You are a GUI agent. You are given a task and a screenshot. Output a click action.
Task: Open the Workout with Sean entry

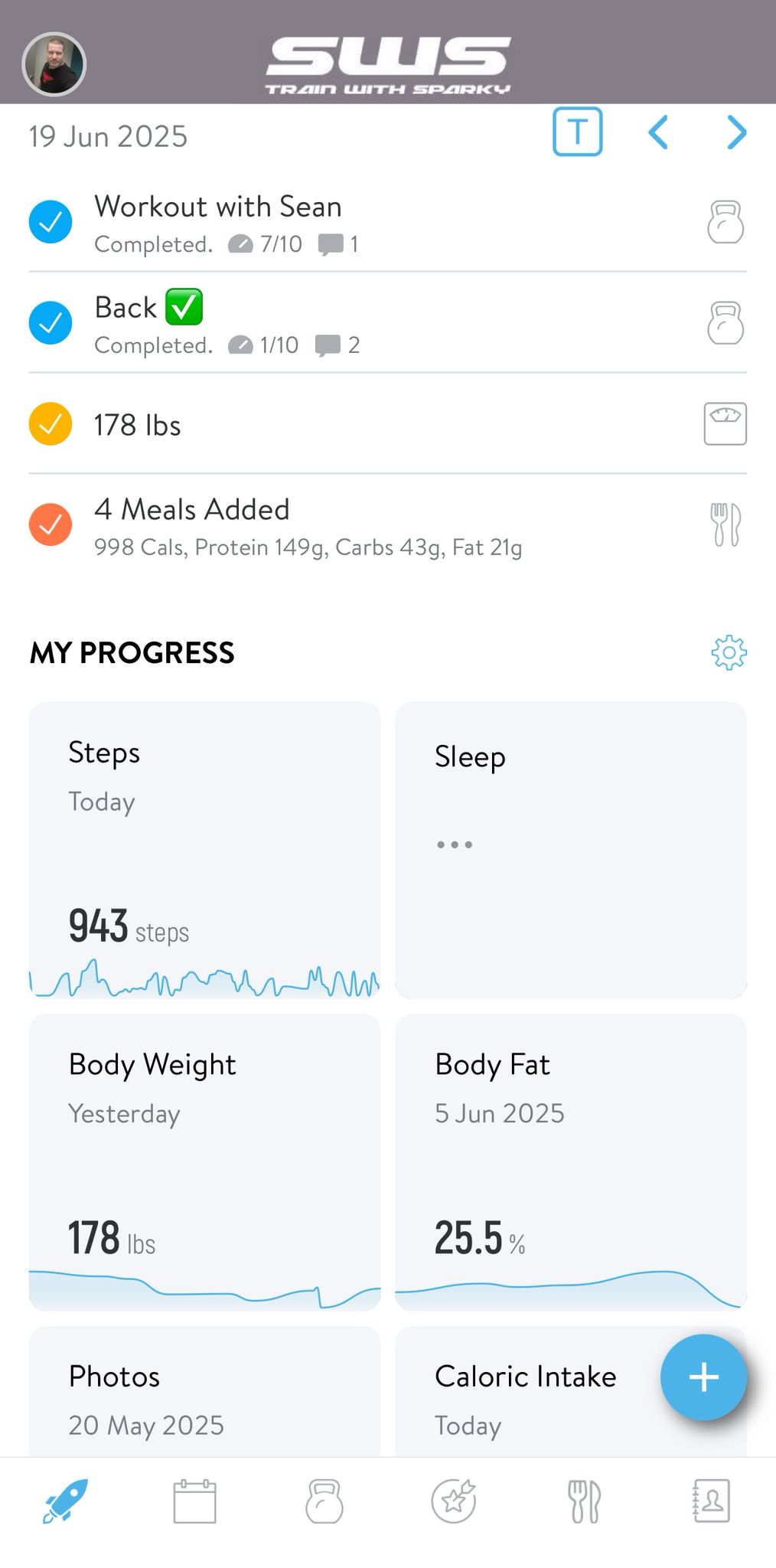388,222
